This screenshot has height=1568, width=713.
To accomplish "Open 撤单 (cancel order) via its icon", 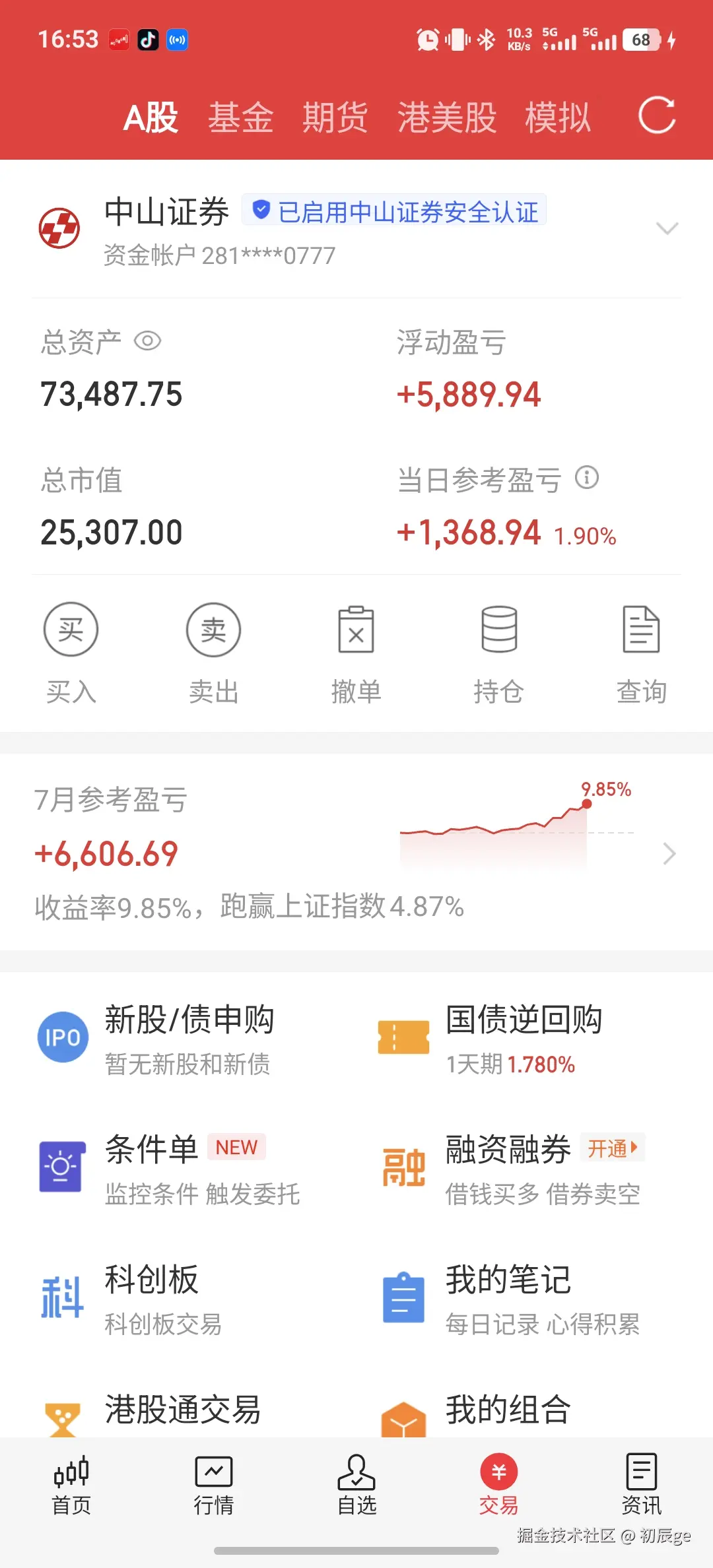I will (356, 629).
